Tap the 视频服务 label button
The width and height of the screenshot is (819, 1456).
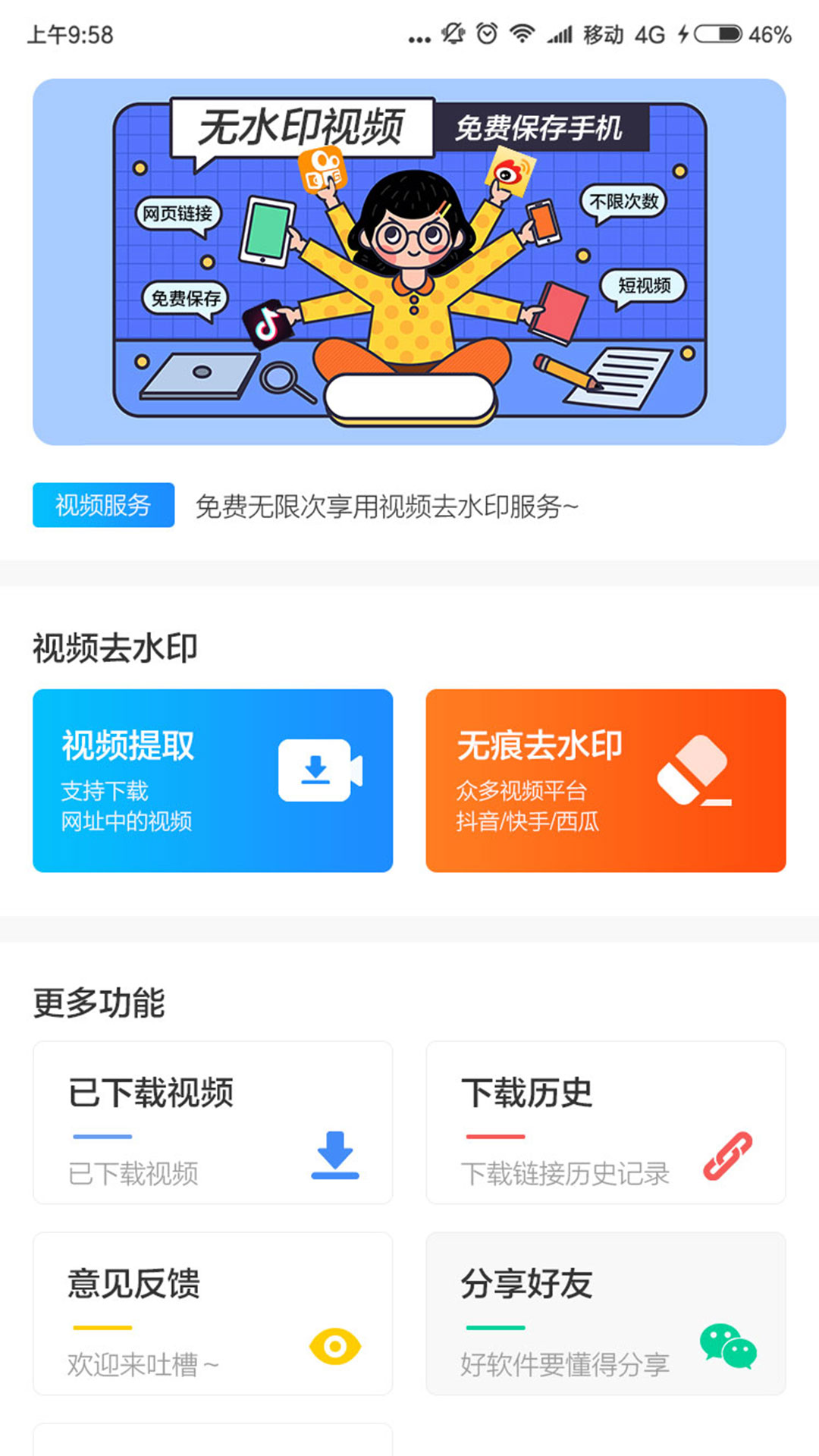click(103, 505)
